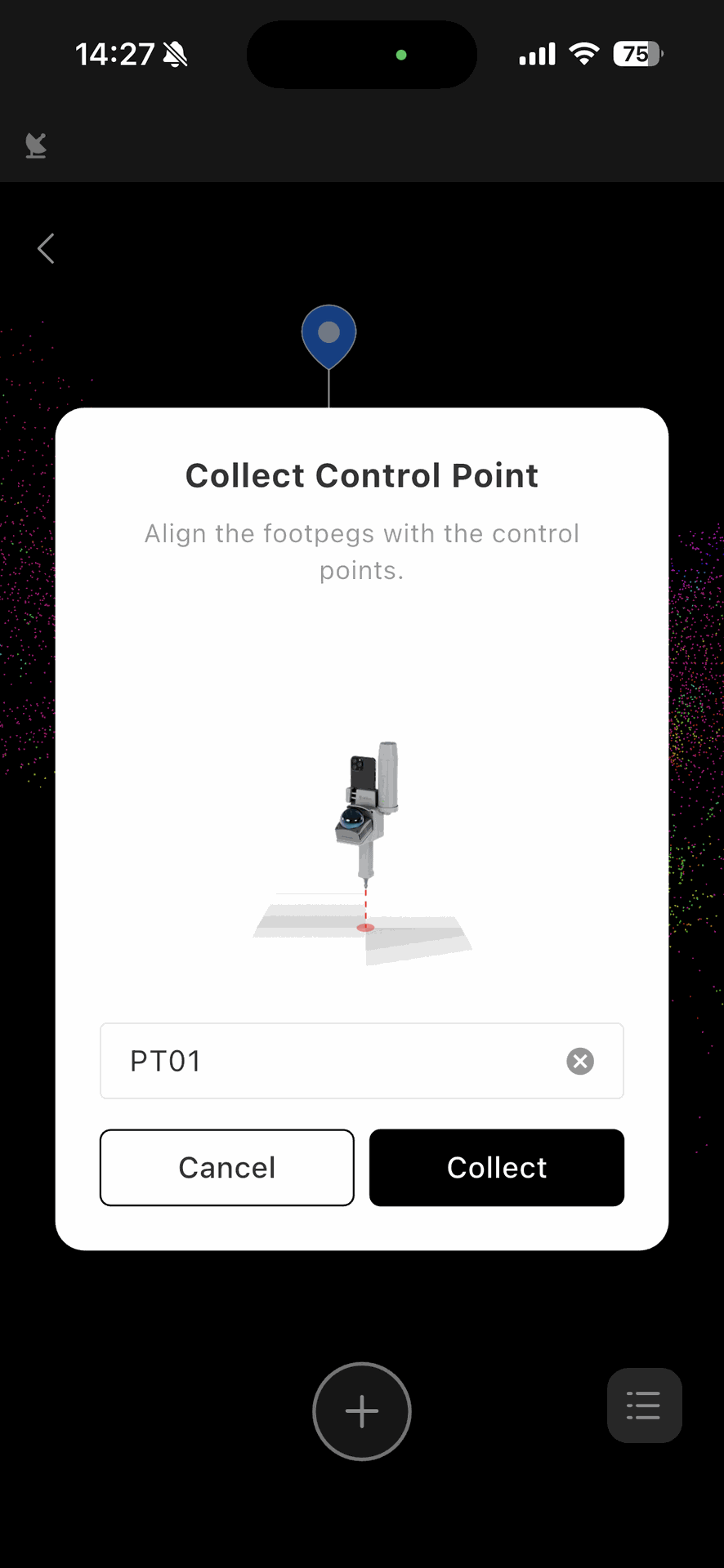The width and height of the screenshot is (724, 1568).
Task: Add a new point with the plus button
Action: (x=361, y=1410)
